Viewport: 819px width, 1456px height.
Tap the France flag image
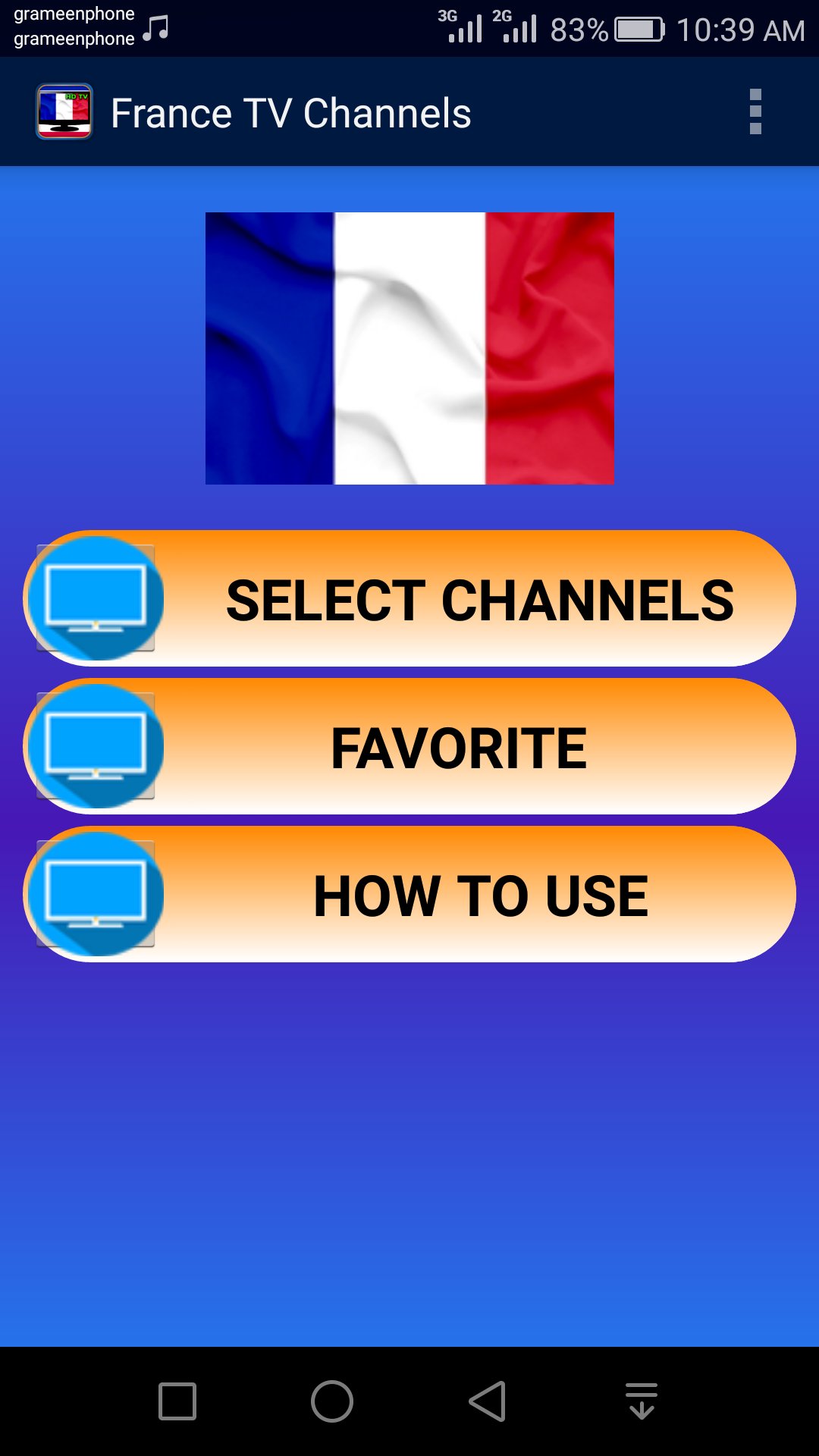pos(409,348)
